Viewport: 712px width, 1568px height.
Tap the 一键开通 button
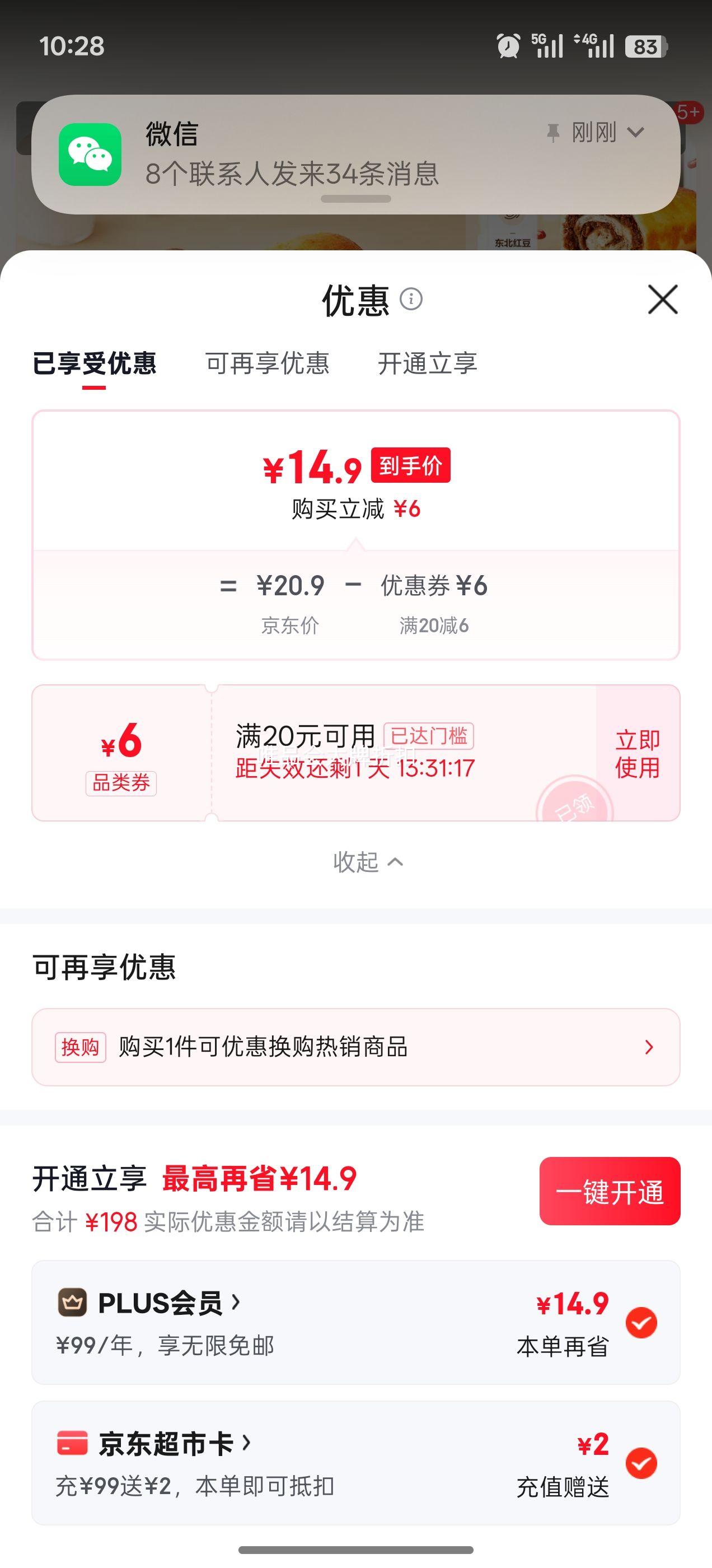(610, 1191)
